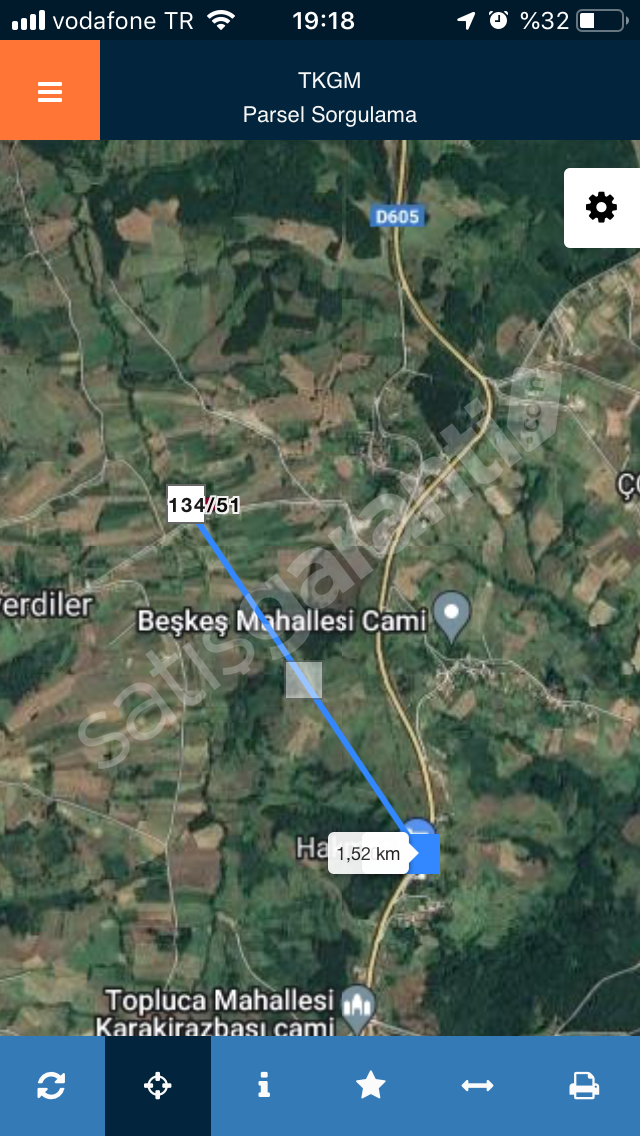Tap the 134/51 parcel label on map
The image size is (640, 1136).
(x=204, y=504)
